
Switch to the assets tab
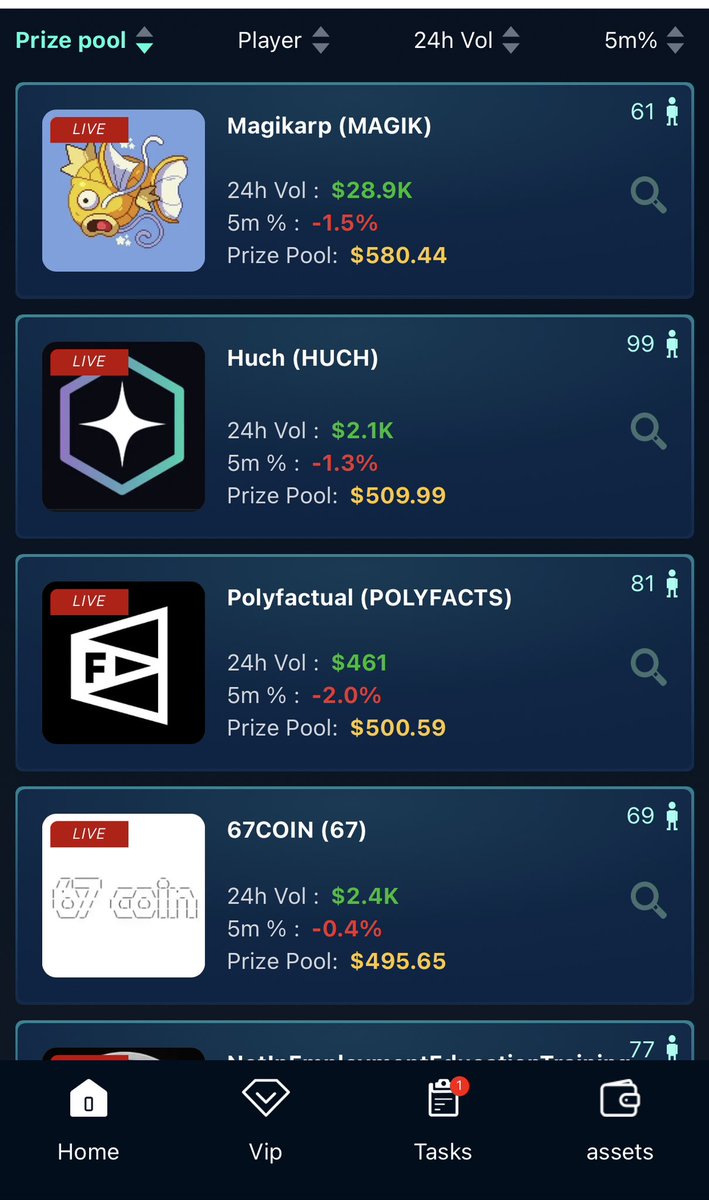pyautogui.click(x=620, y=1120)
